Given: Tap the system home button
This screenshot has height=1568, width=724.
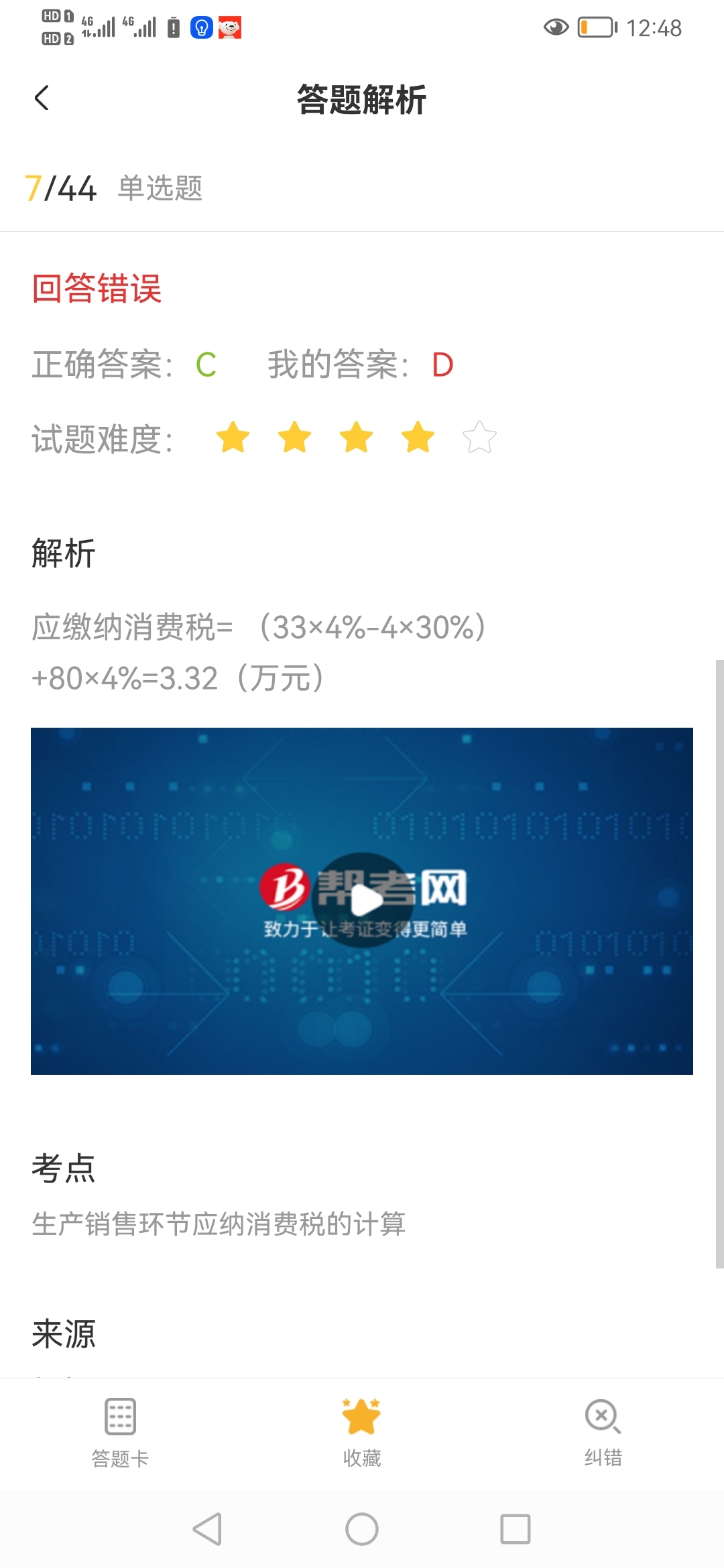Looking at the screenshot, I should pos(362,1530).
